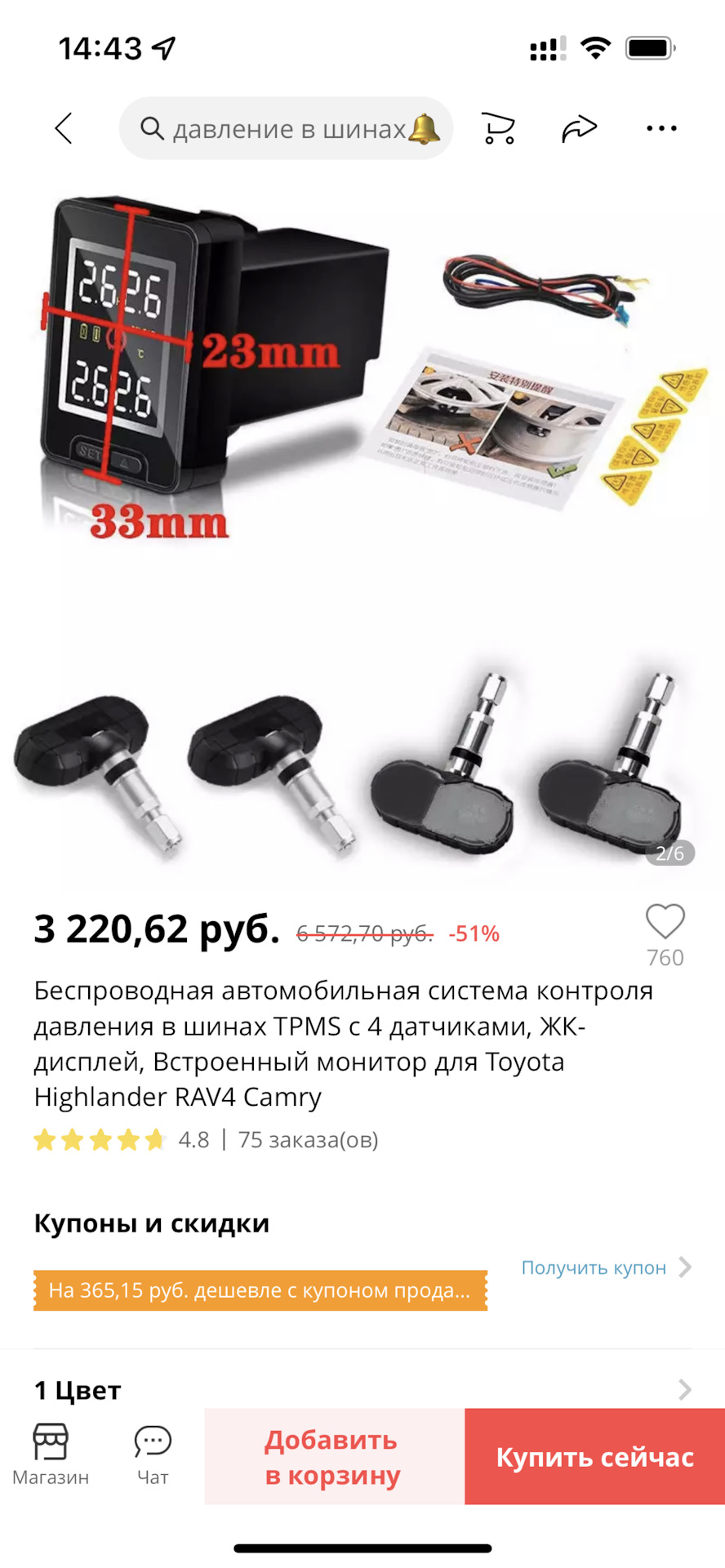Open the three-dot overflow menu
725x1568 pixels.
[x=661, y=128]
